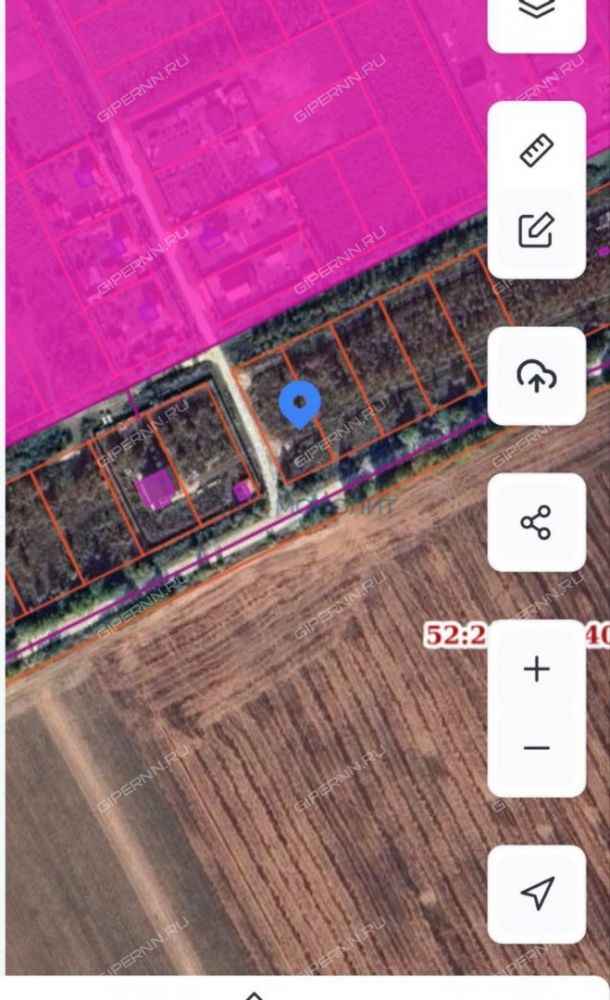Open the edit/draw tool
Image resolution: width=610 pixels, height=1000 pixels.
pyautogui.click(x=537, y=231)
